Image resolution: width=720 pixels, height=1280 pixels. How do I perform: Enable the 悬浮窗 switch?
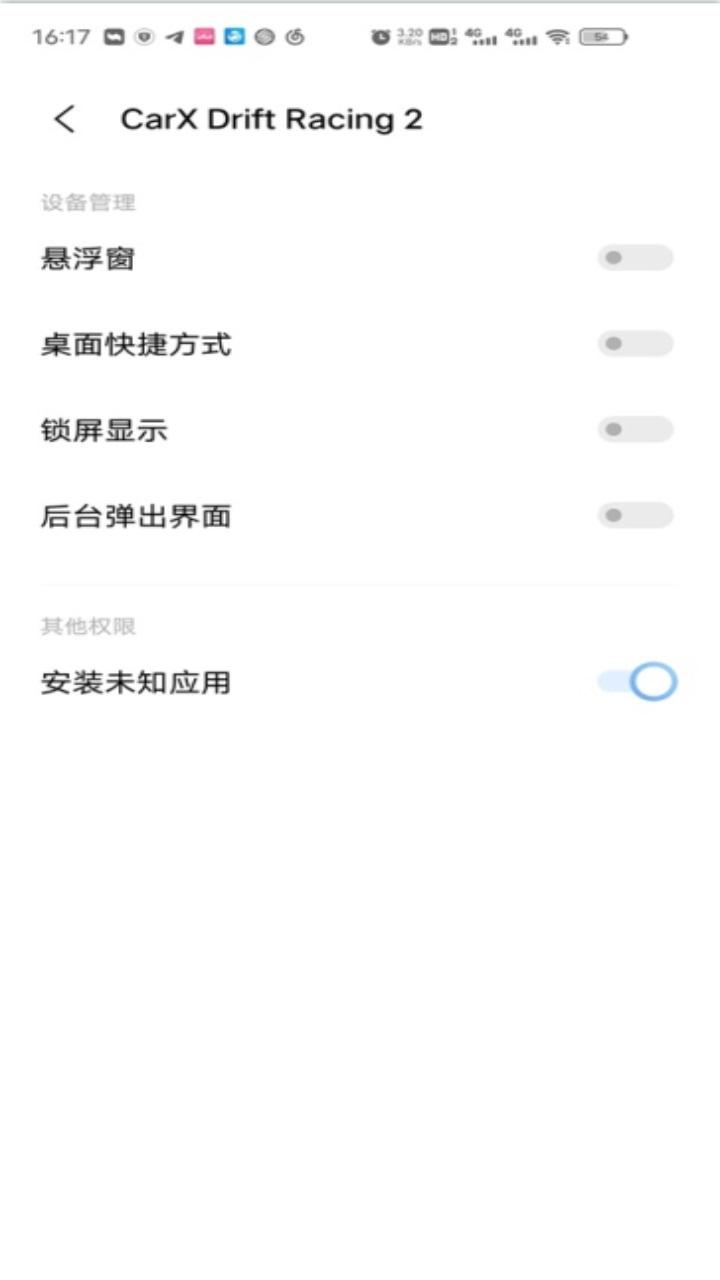(x=635, y=258)
